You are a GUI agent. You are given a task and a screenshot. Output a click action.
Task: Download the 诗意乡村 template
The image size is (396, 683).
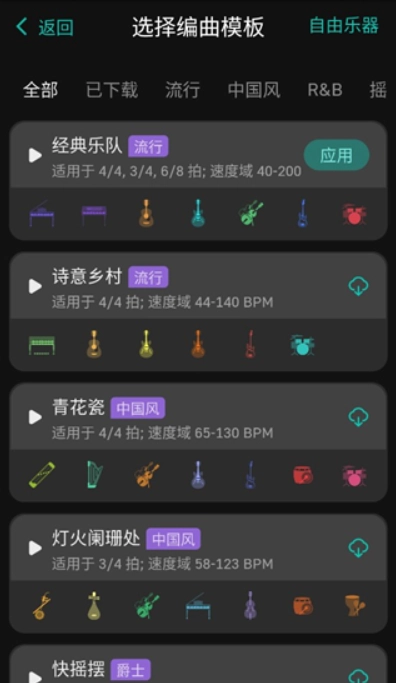tap(358, 286)
